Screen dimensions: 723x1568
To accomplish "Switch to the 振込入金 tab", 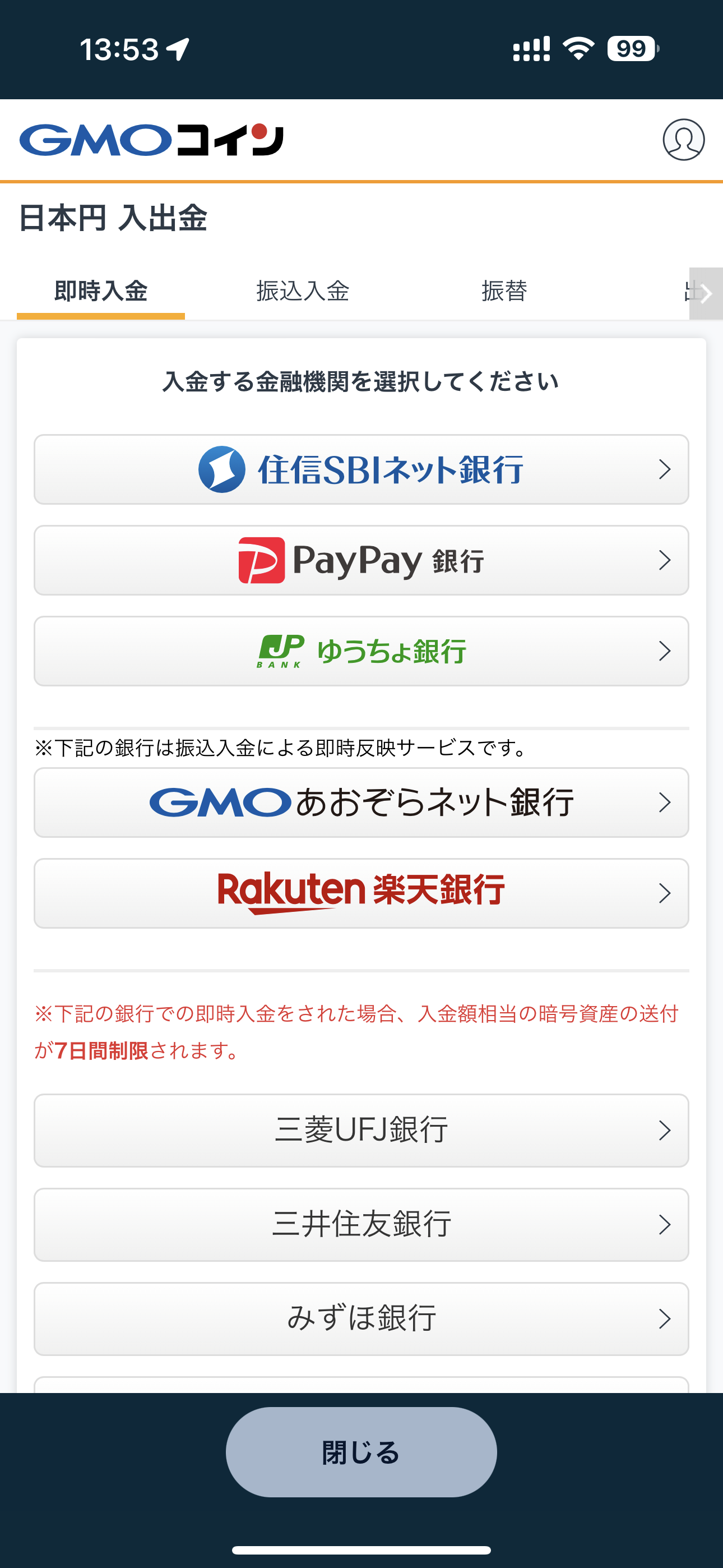I will (x=303, y=291).
